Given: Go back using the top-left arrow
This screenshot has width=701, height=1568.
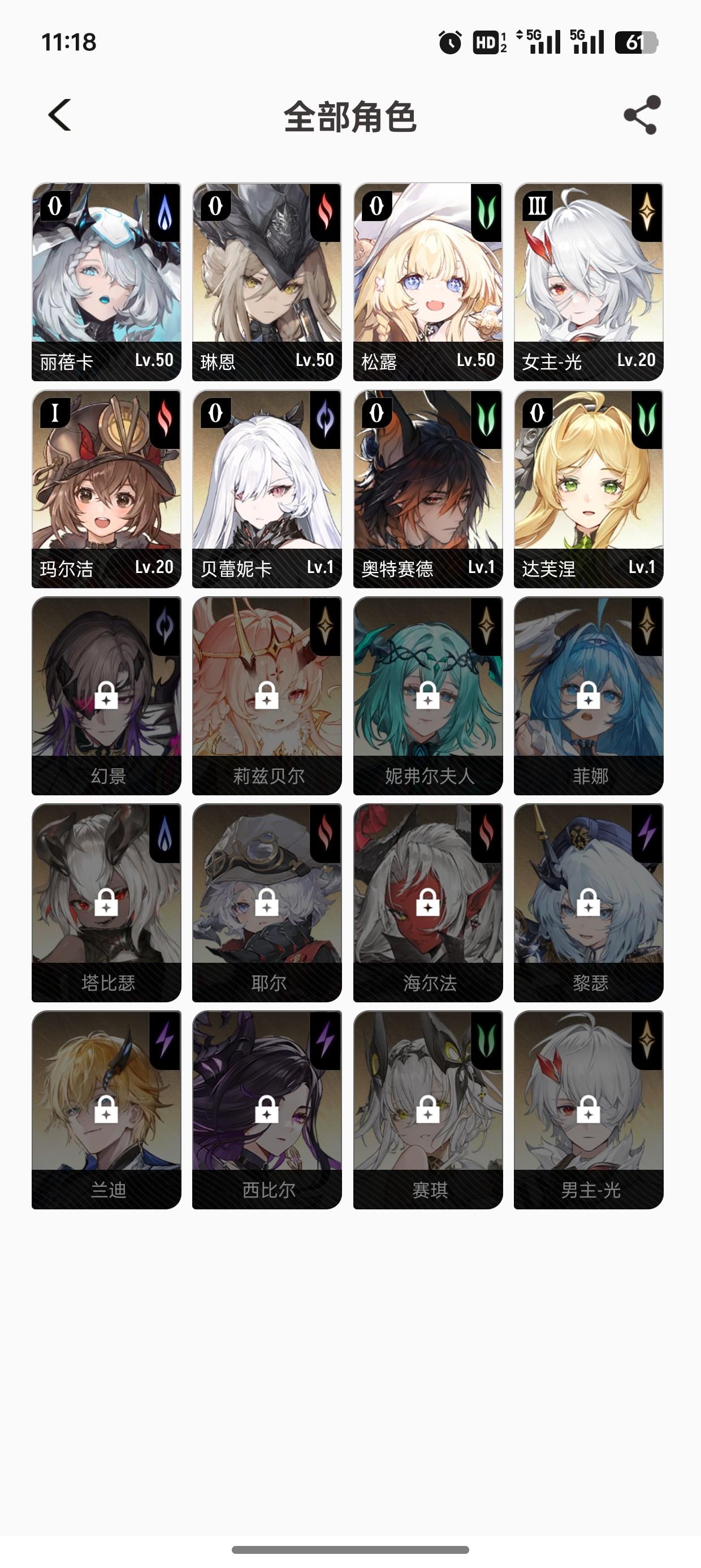Looking at the screenshot, I should pos(59,115).
